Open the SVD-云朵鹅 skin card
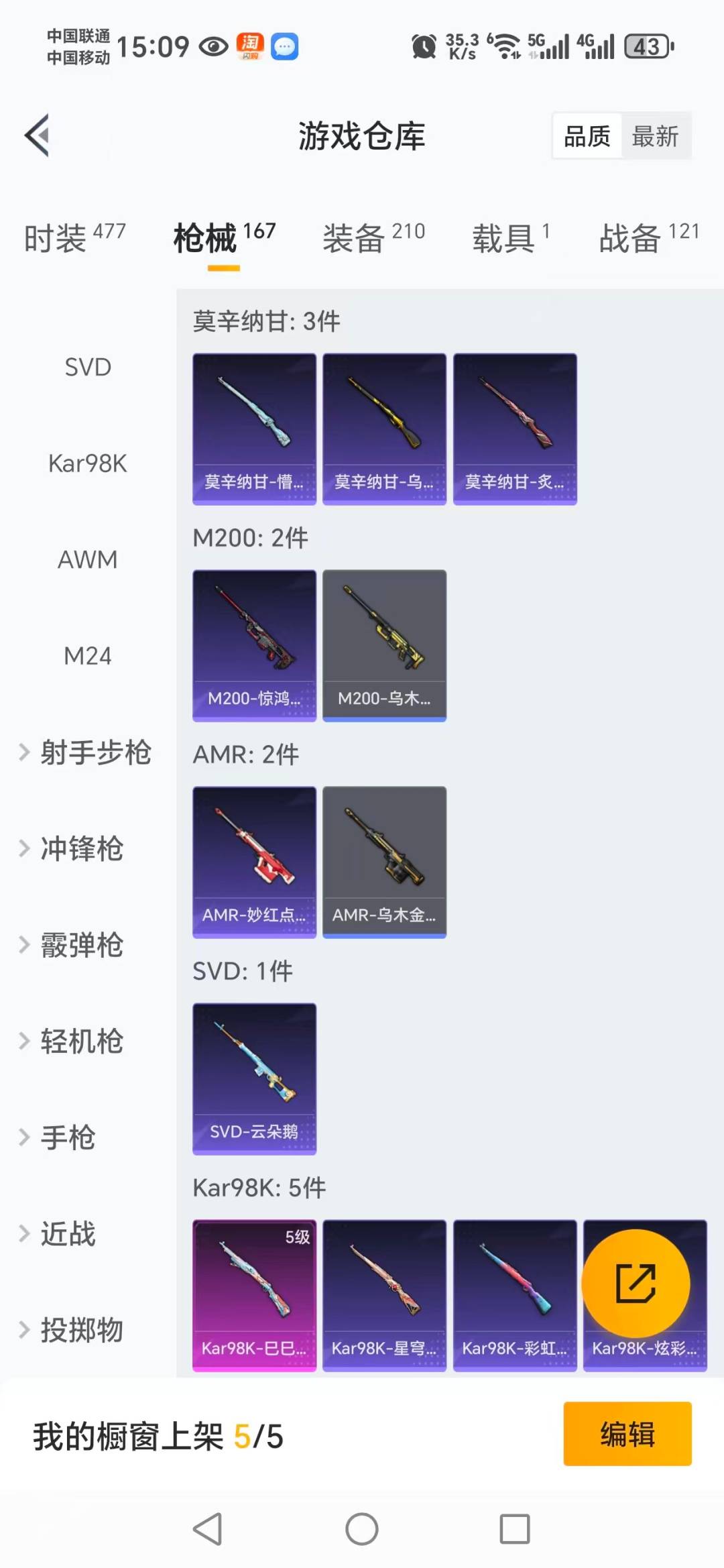The image size is (724, 1568). [x=254, y=1078]
